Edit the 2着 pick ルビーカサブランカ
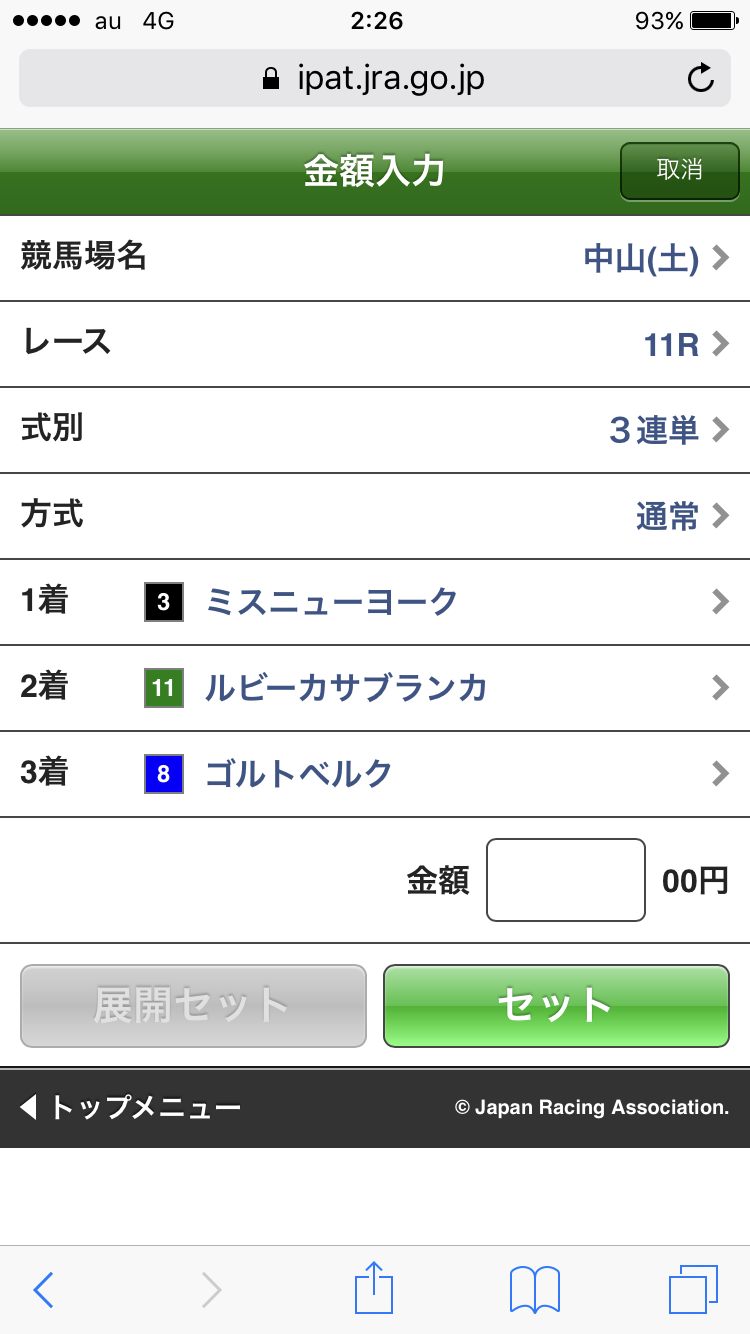The height and width of the screenshot is (1334, 750). pos(375,688)
